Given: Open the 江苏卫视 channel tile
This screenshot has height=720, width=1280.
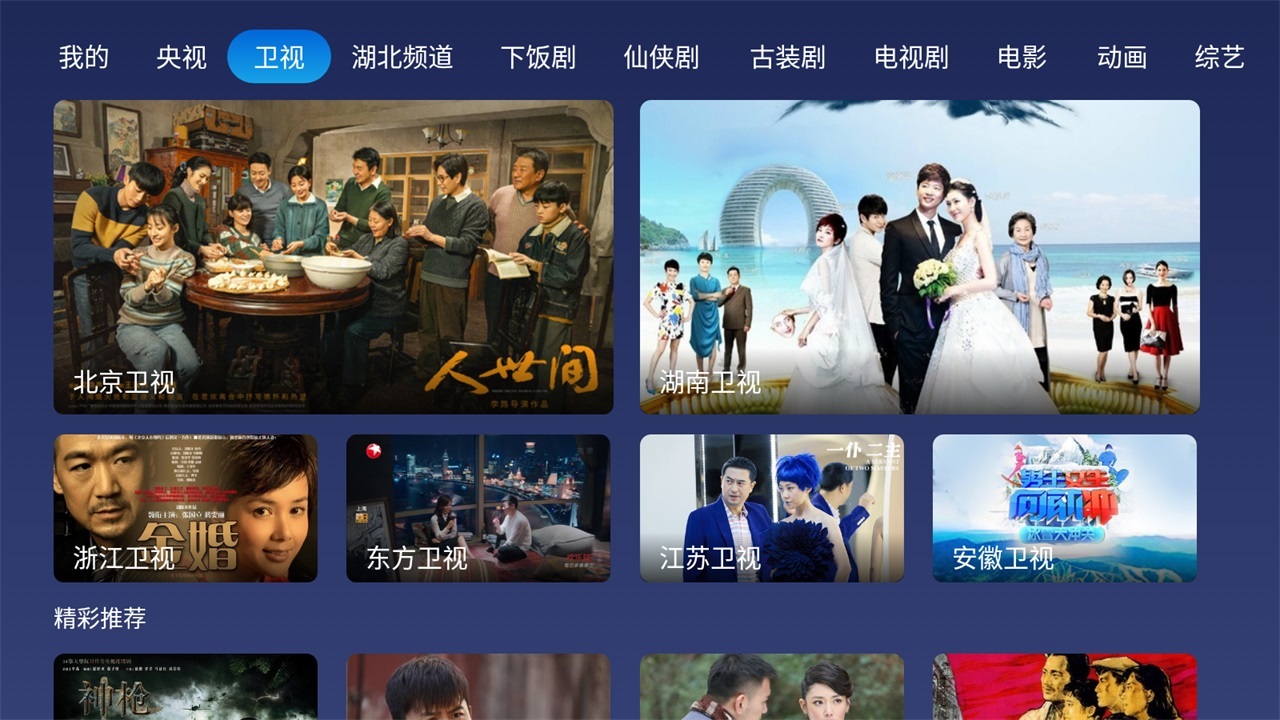Looking at the screenshot, I should (771, 508).
